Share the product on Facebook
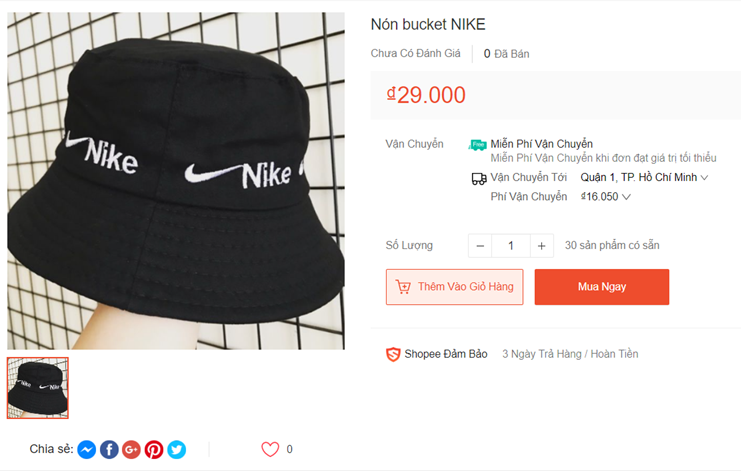 tap(109, 450)
